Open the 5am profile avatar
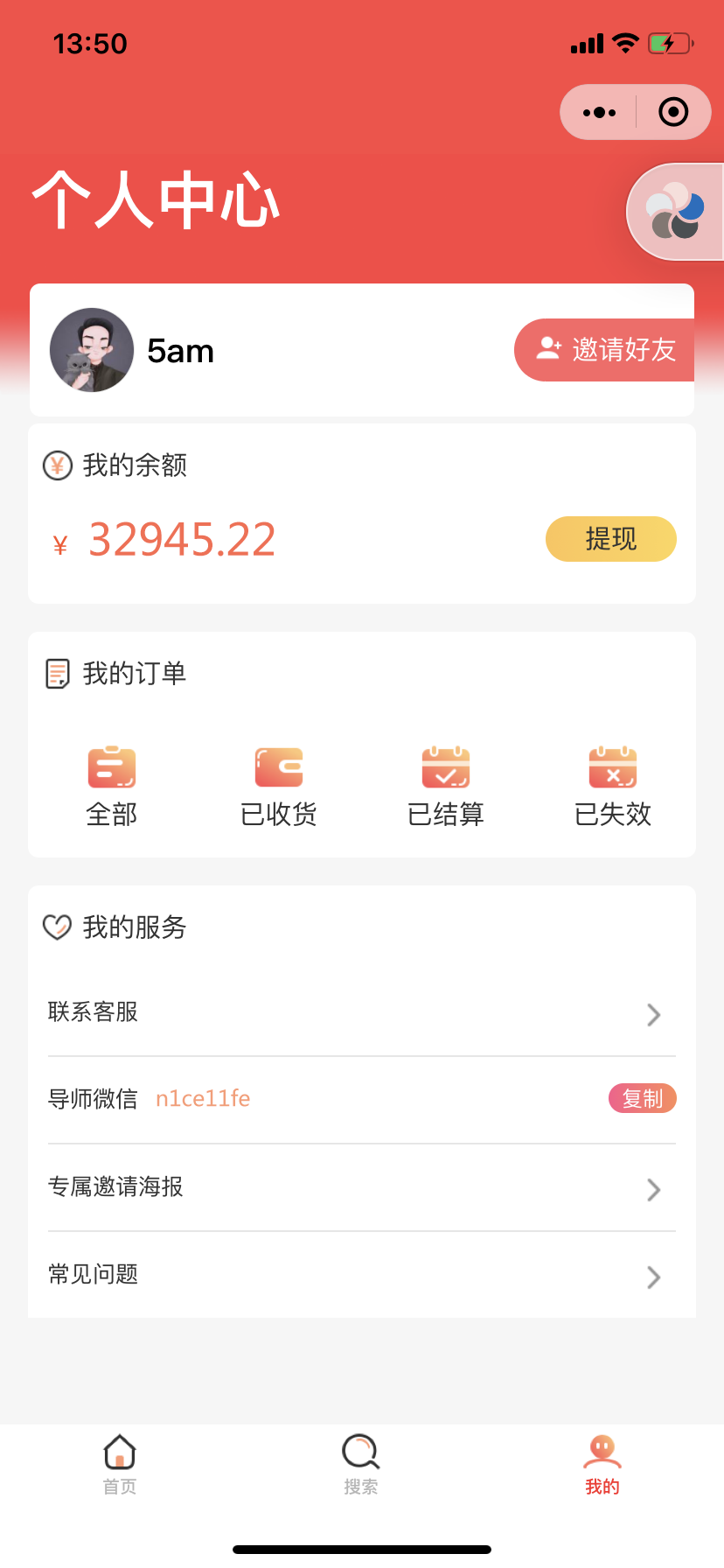The width and height of the screenshot is (724, 1568). point(92,350)
